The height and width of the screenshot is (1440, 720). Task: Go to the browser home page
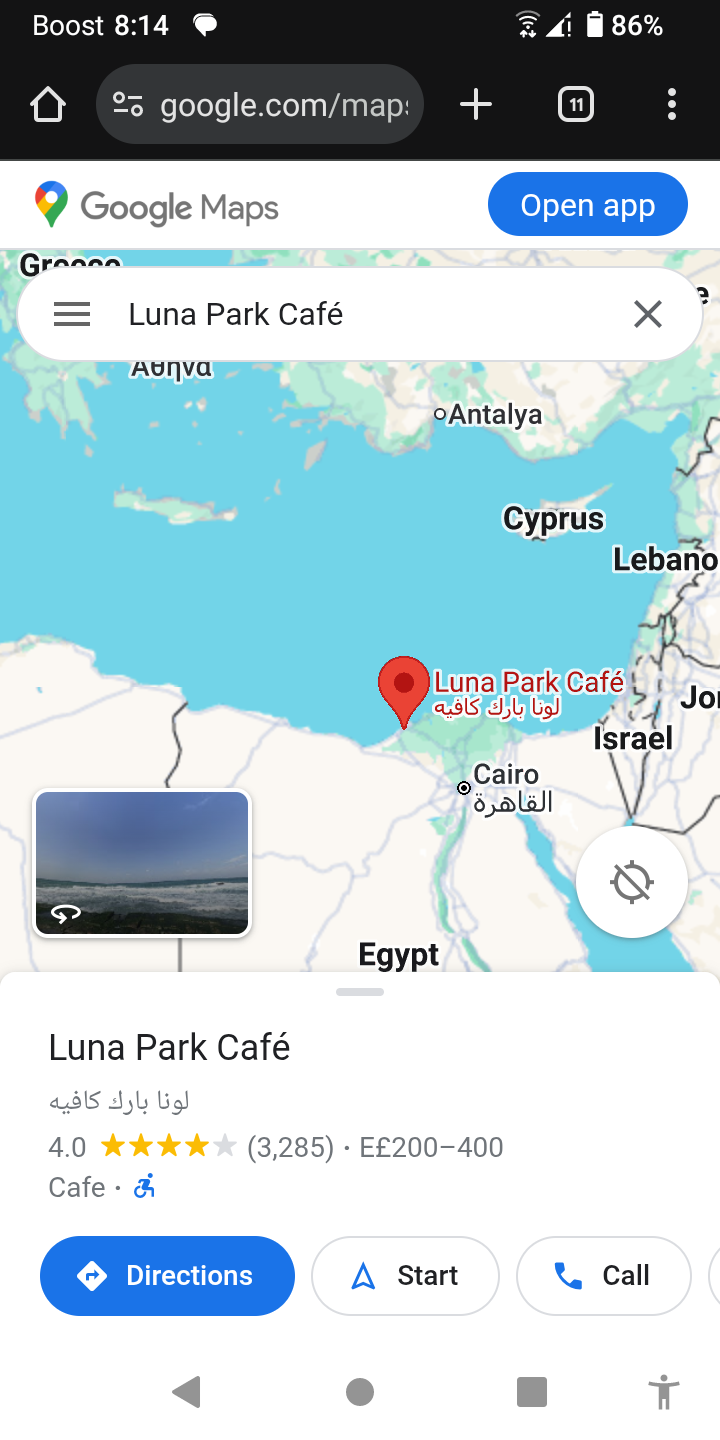pos(48,104)
